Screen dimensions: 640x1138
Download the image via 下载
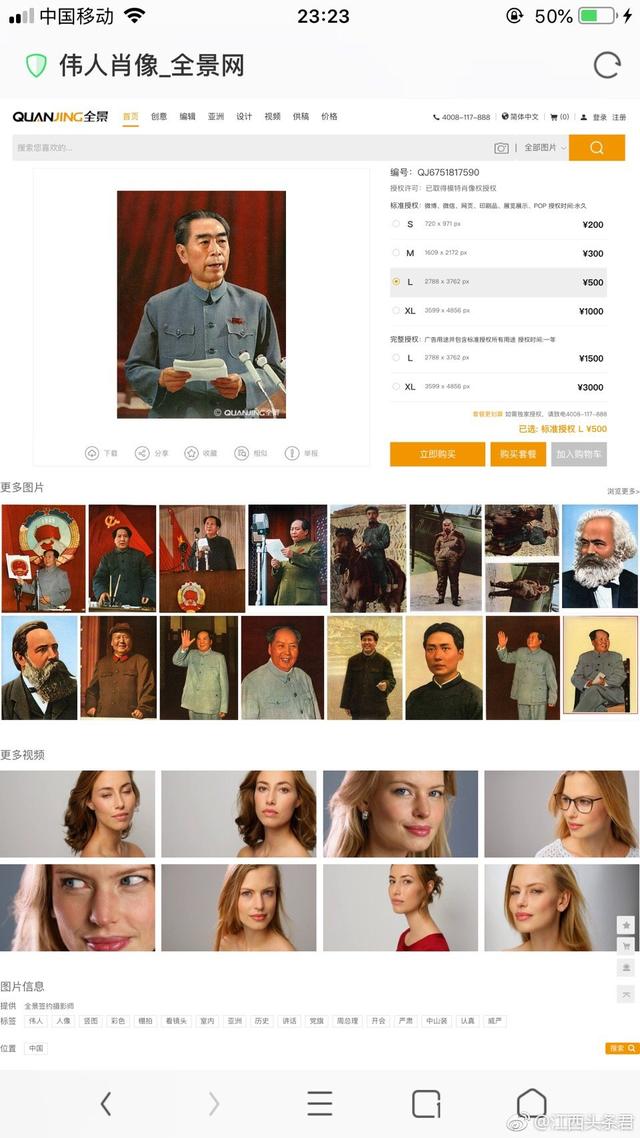point(101,453)
